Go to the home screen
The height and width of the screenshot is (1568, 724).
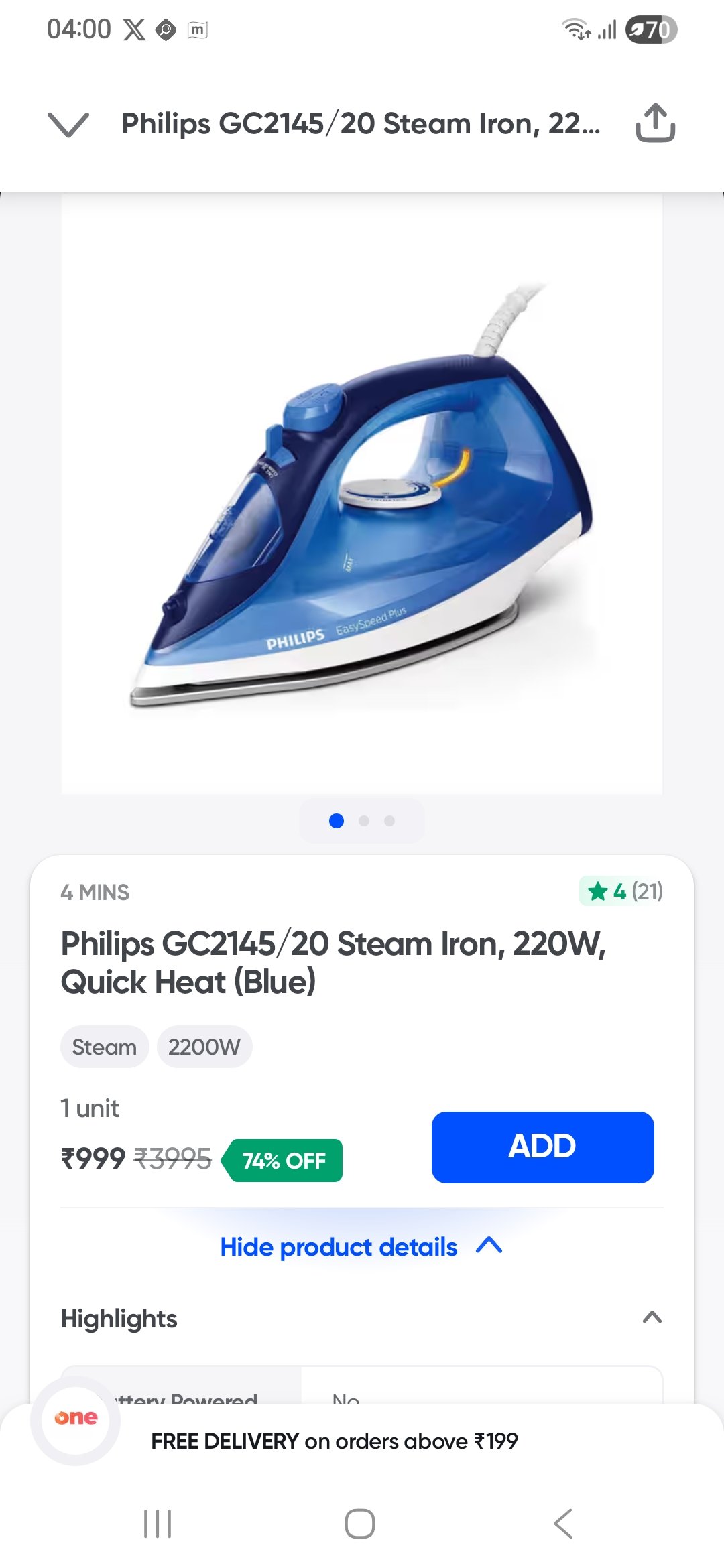click(x=360, y=1524)
